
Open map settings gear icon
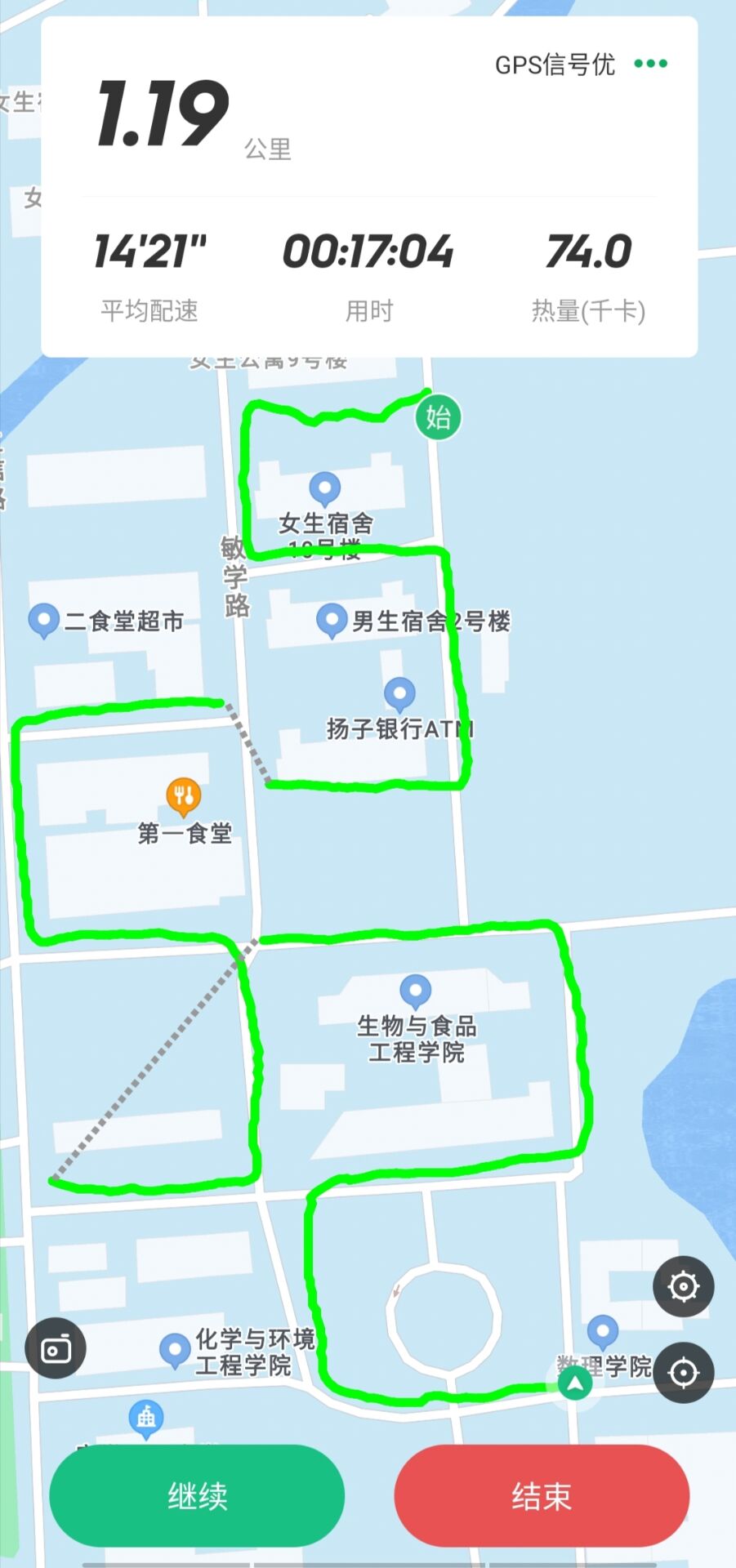(x=683, y=1287)
